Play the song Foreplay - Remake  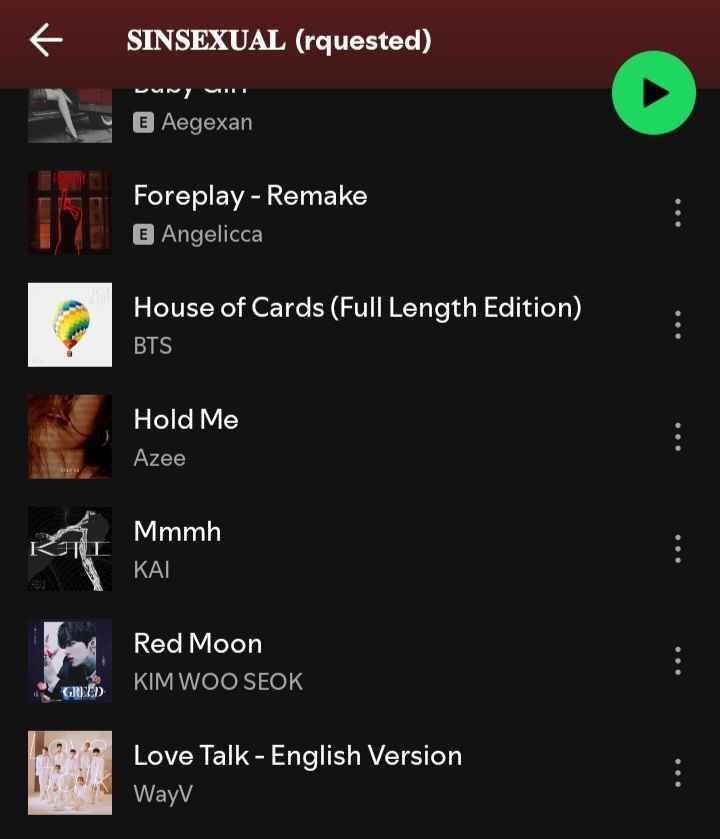tap(250, 196)
